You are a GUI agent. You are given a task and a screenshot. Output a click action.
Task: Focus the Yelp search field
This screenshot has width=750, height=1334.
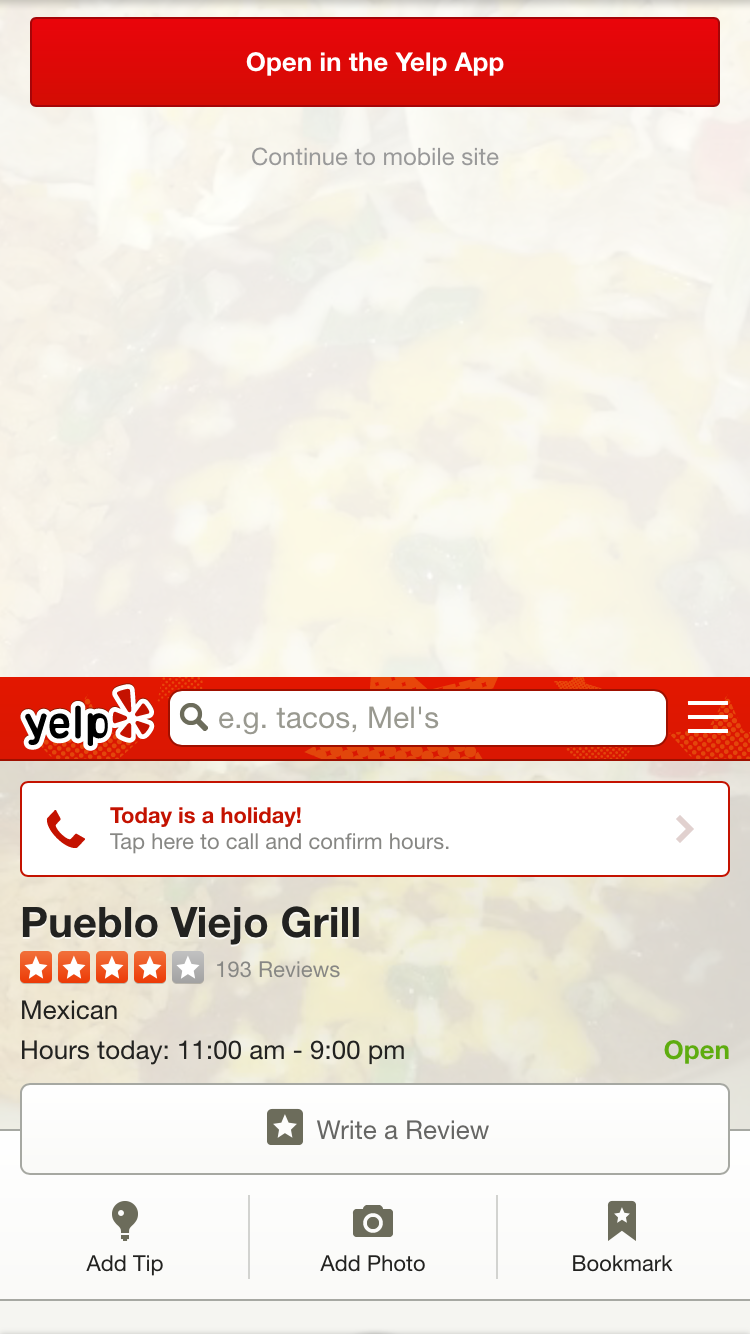(x=430, y=718)
